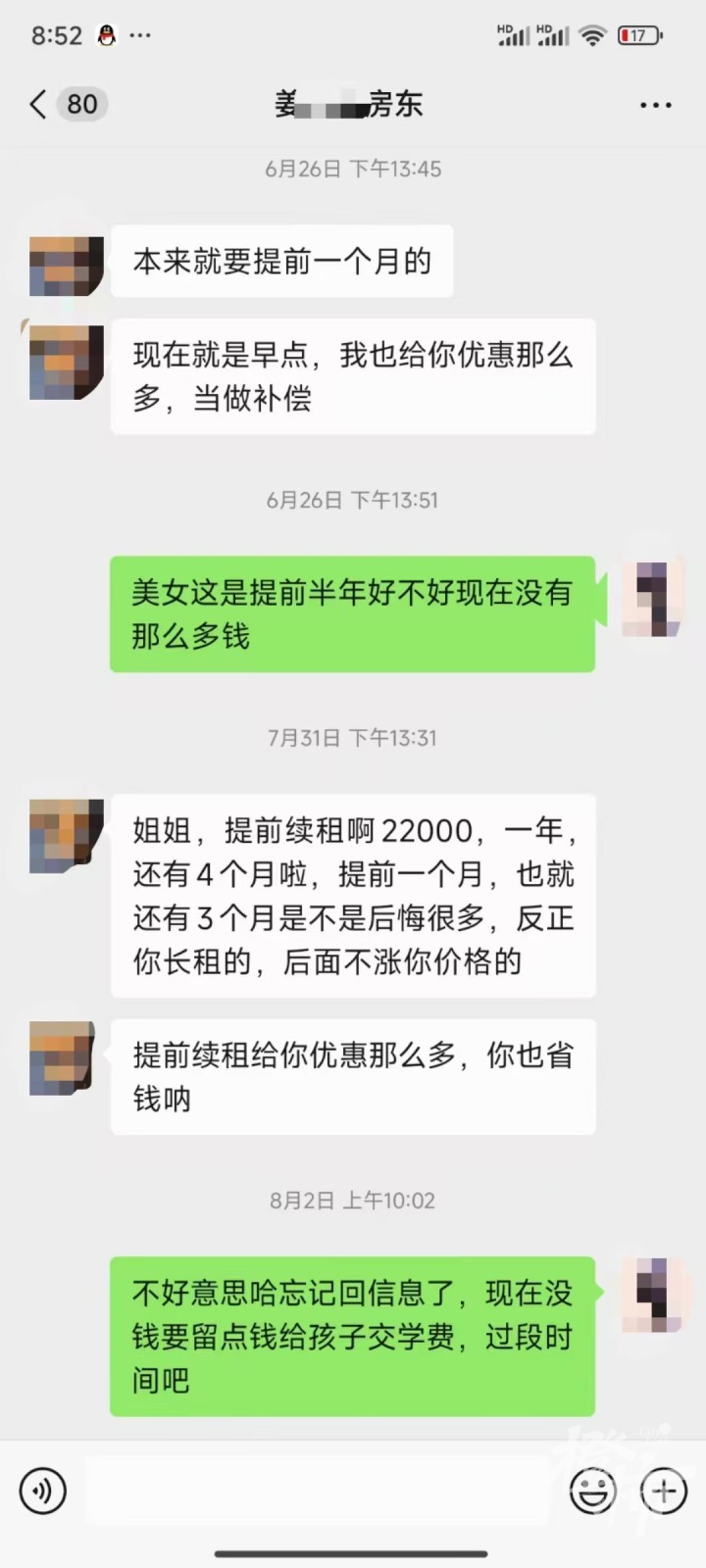Open the more options menu via three dots
Viewport: 706px width, 1568px height.
pos(654,105)
